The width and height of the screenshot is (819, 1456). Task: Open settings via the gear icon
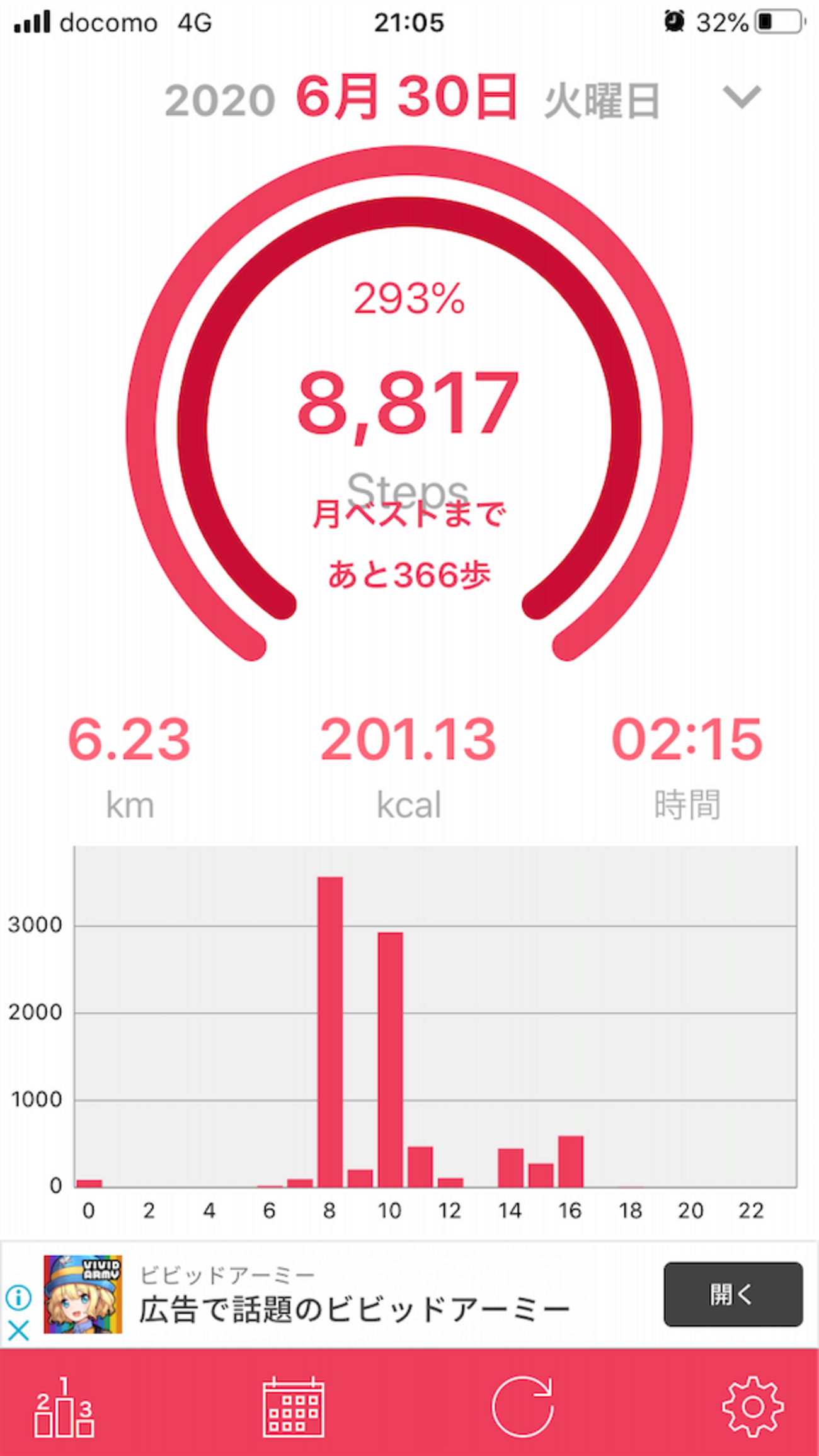[x=752, y=1406]
